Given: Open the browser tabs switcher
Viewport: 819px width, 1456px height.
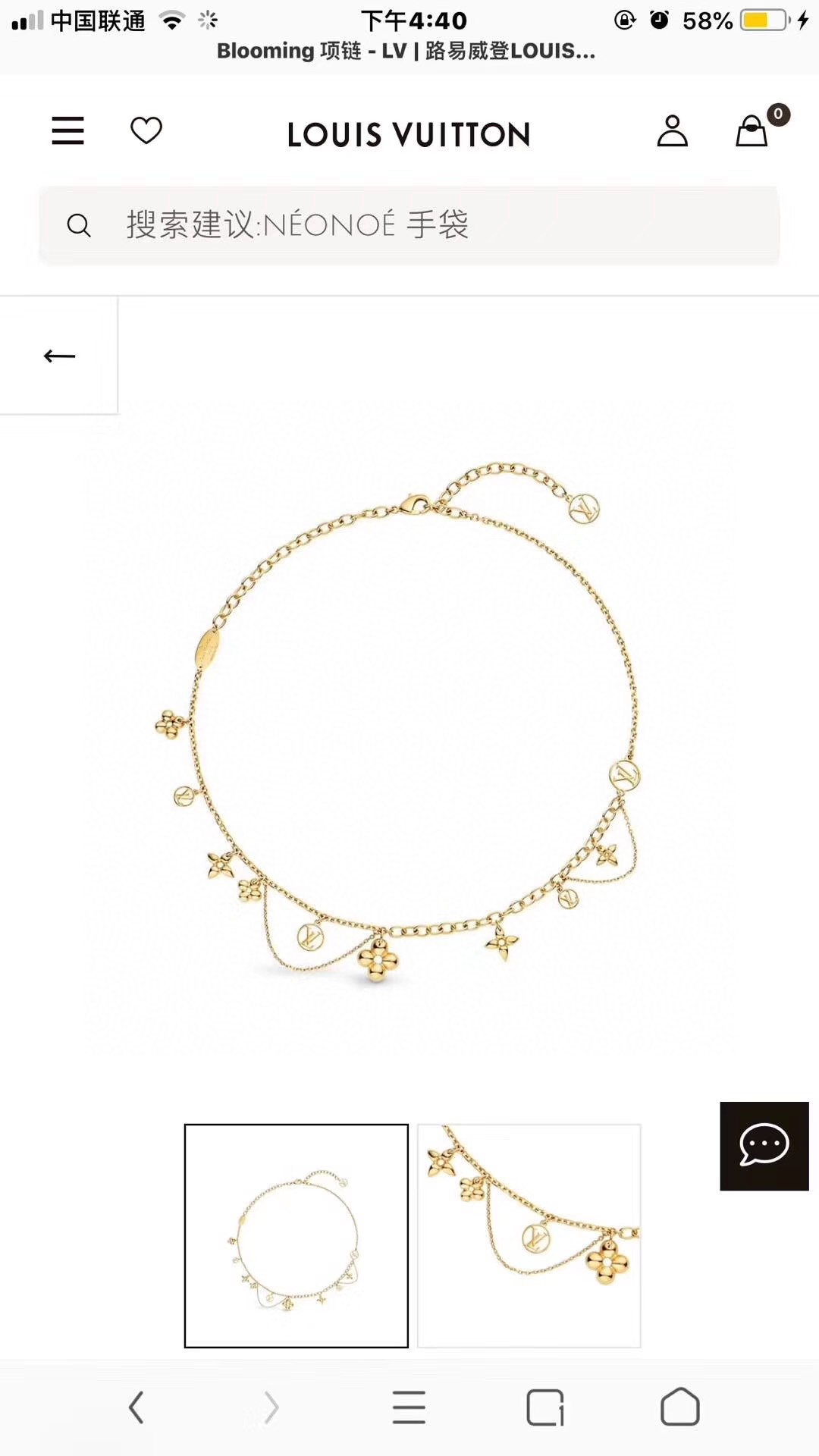Looking at the screenshot, I should 544,1407.
